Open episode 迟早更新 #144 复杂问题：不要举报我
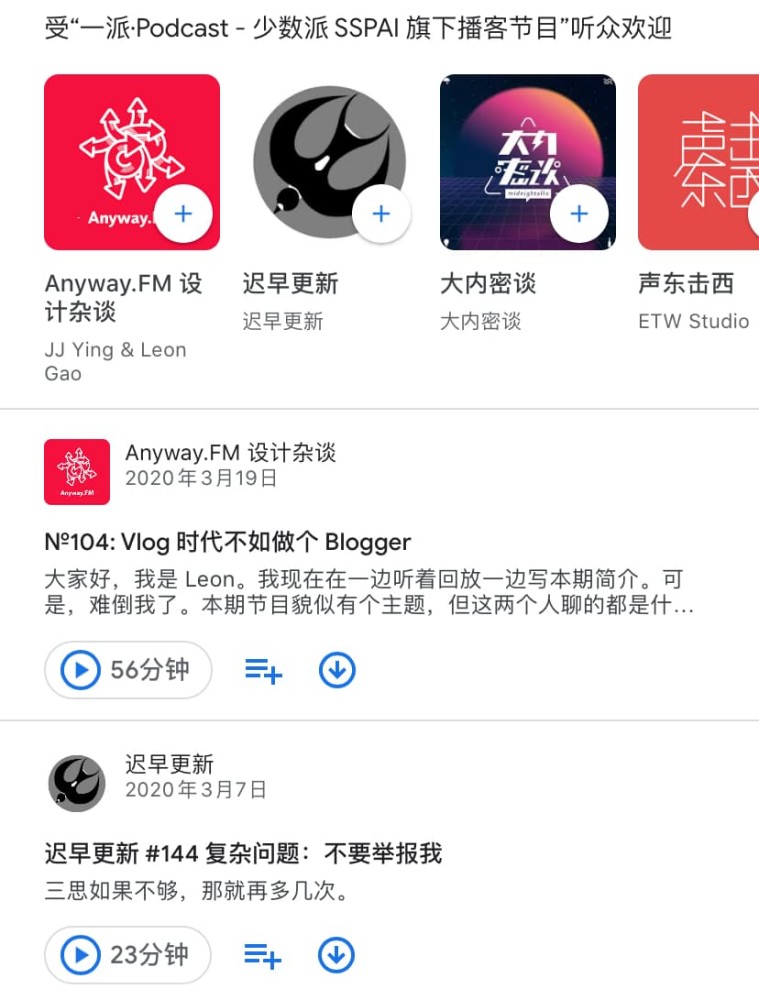The width and height of the screenshot is (759, 1000). pos(243,853)
